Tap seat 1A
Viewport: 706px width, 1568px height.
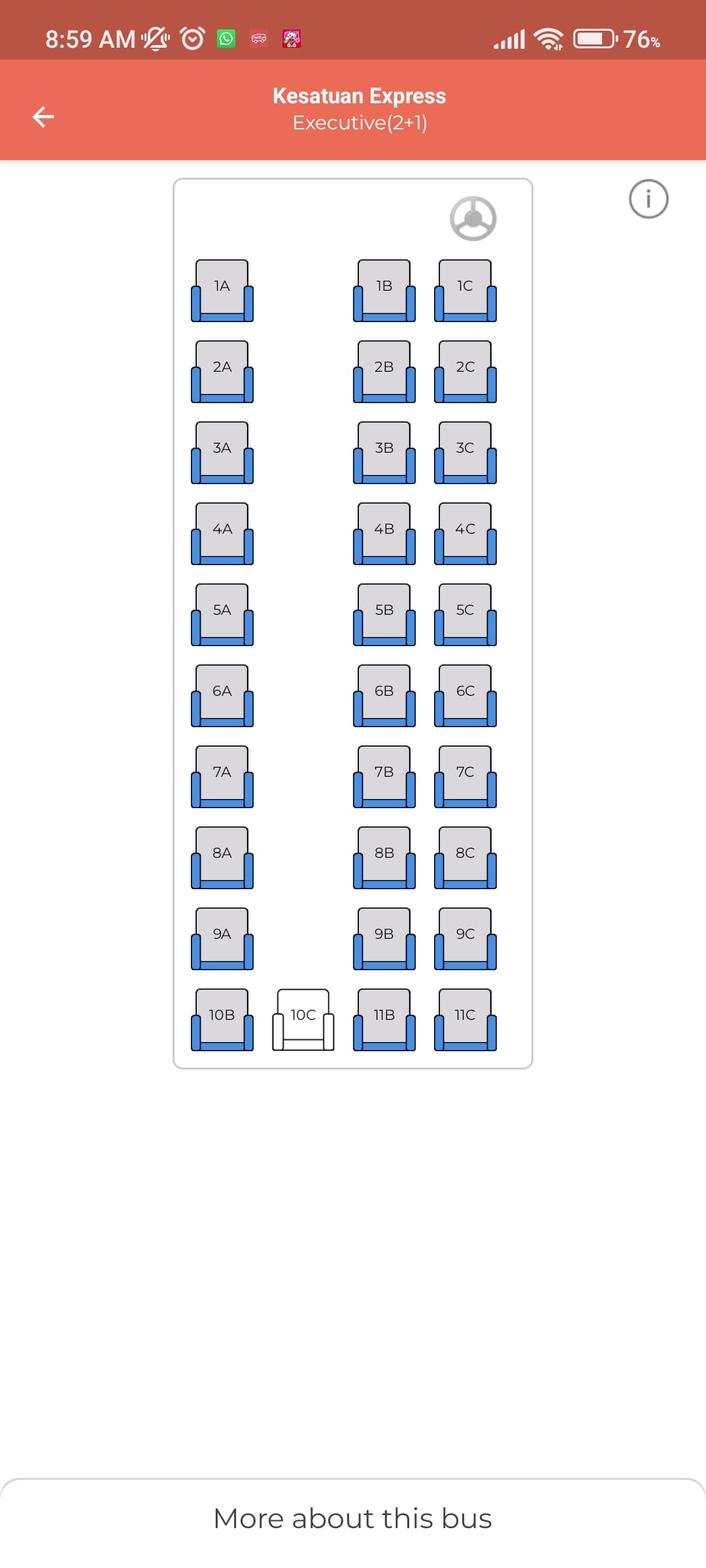pos(222,291)
